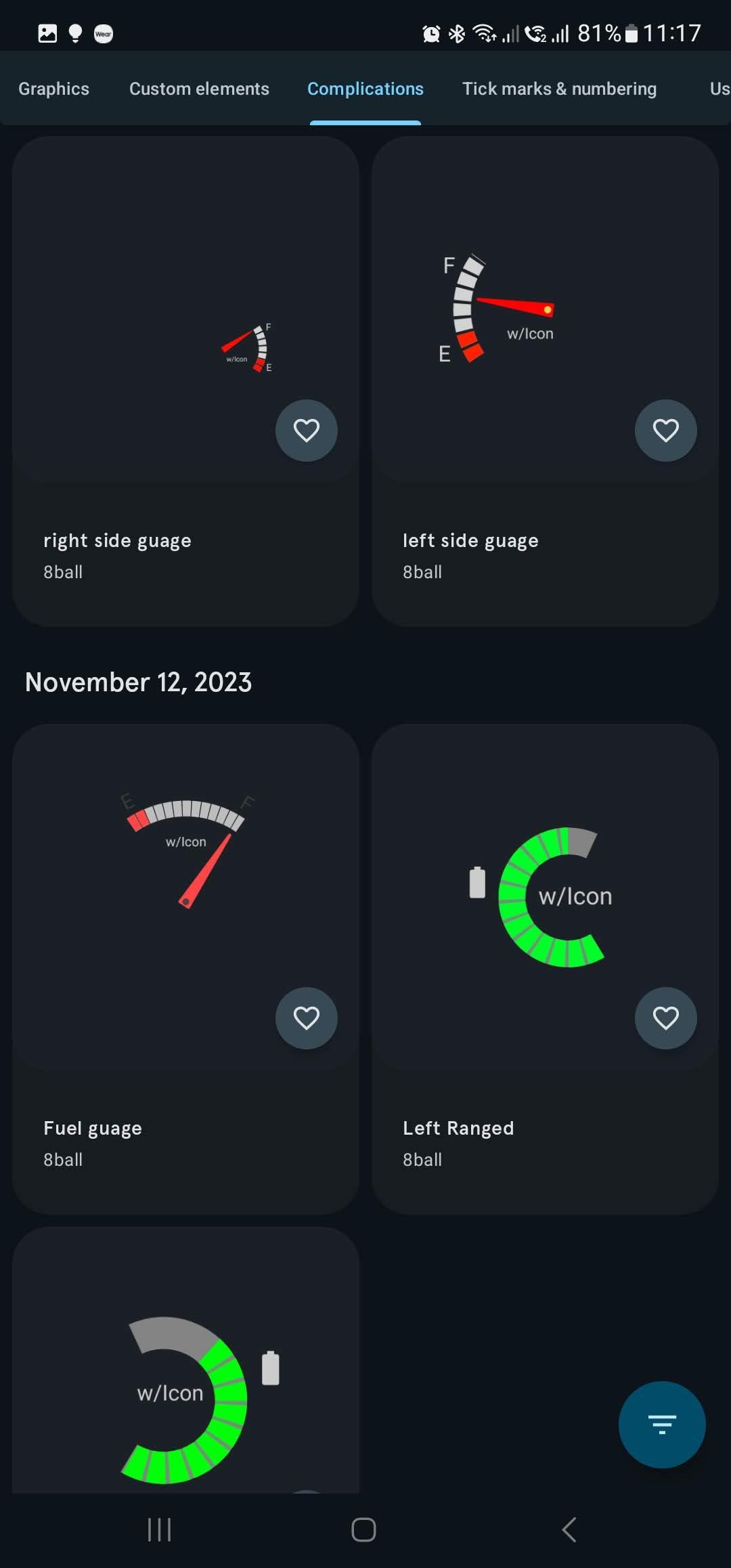Select Tick marks & numbering tab
The image size is (731, 1568).
559,89
